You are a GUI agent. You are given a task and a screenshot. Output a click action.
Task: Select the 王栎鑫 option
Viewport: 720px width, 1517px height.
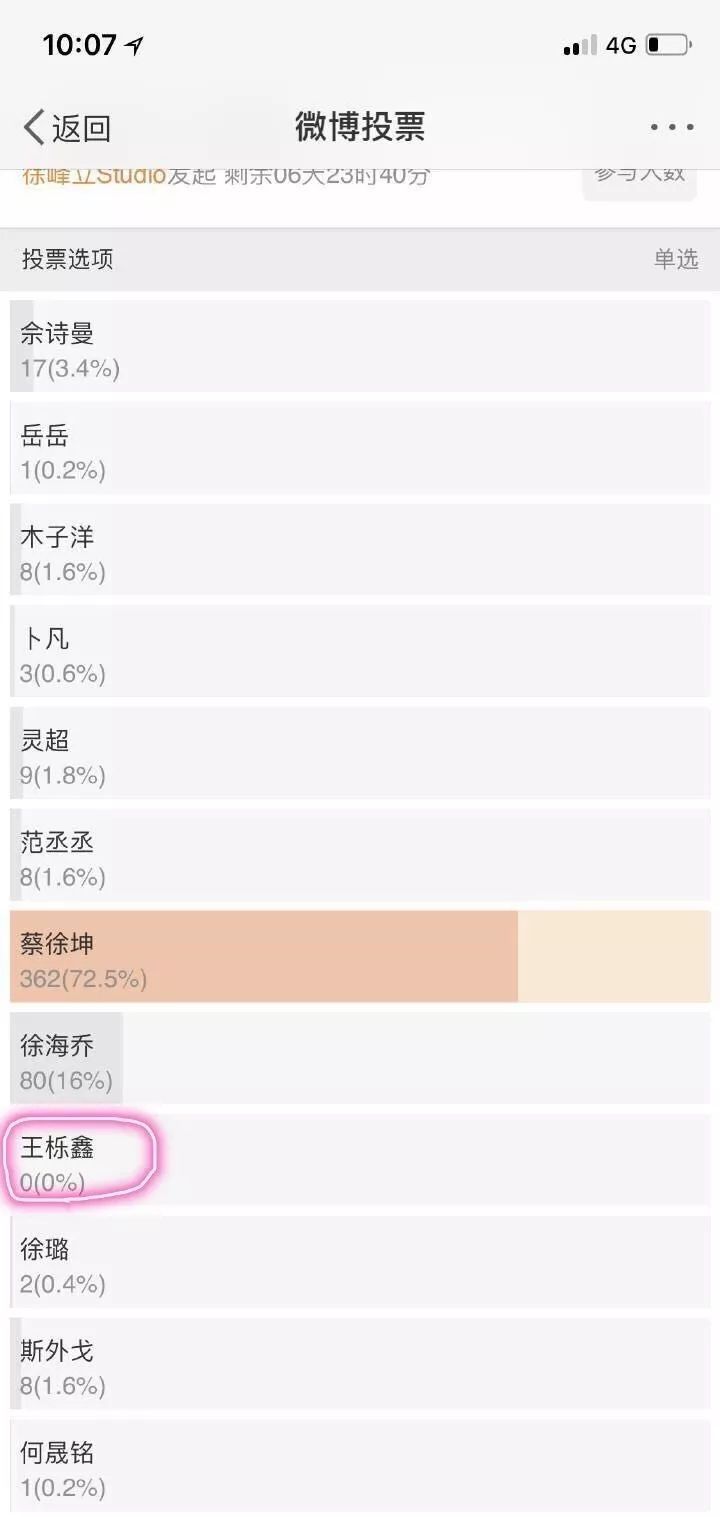[360, 1160]
